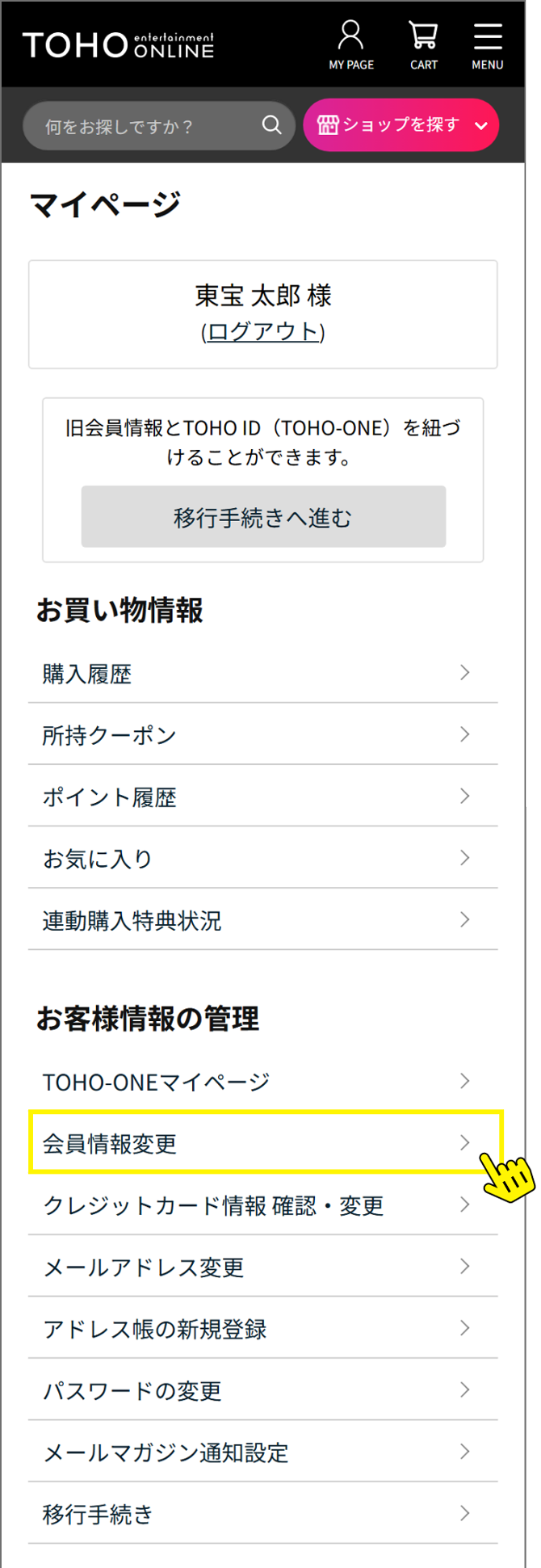Open メールマガジン通知設定 row
541x1568 pixels.
point(262,1452)
